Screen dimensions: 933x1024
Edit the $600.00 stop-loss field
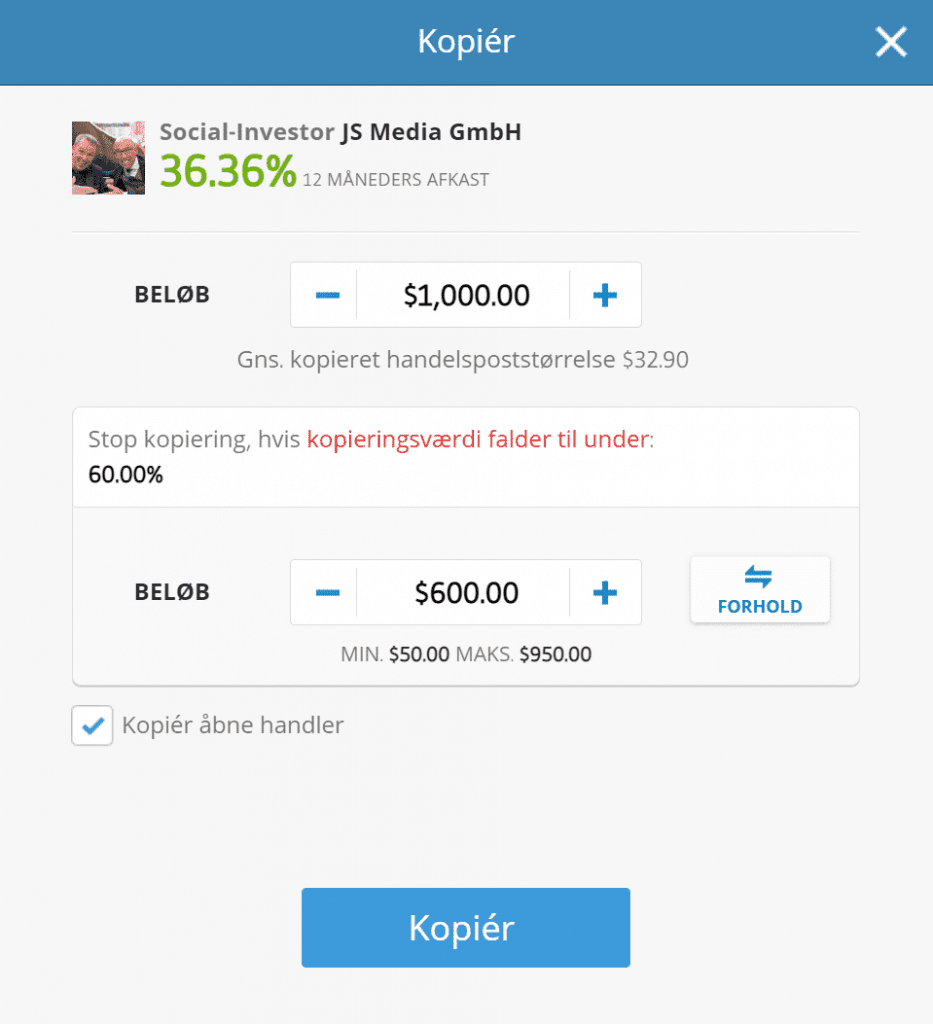[x=466, y=593]
